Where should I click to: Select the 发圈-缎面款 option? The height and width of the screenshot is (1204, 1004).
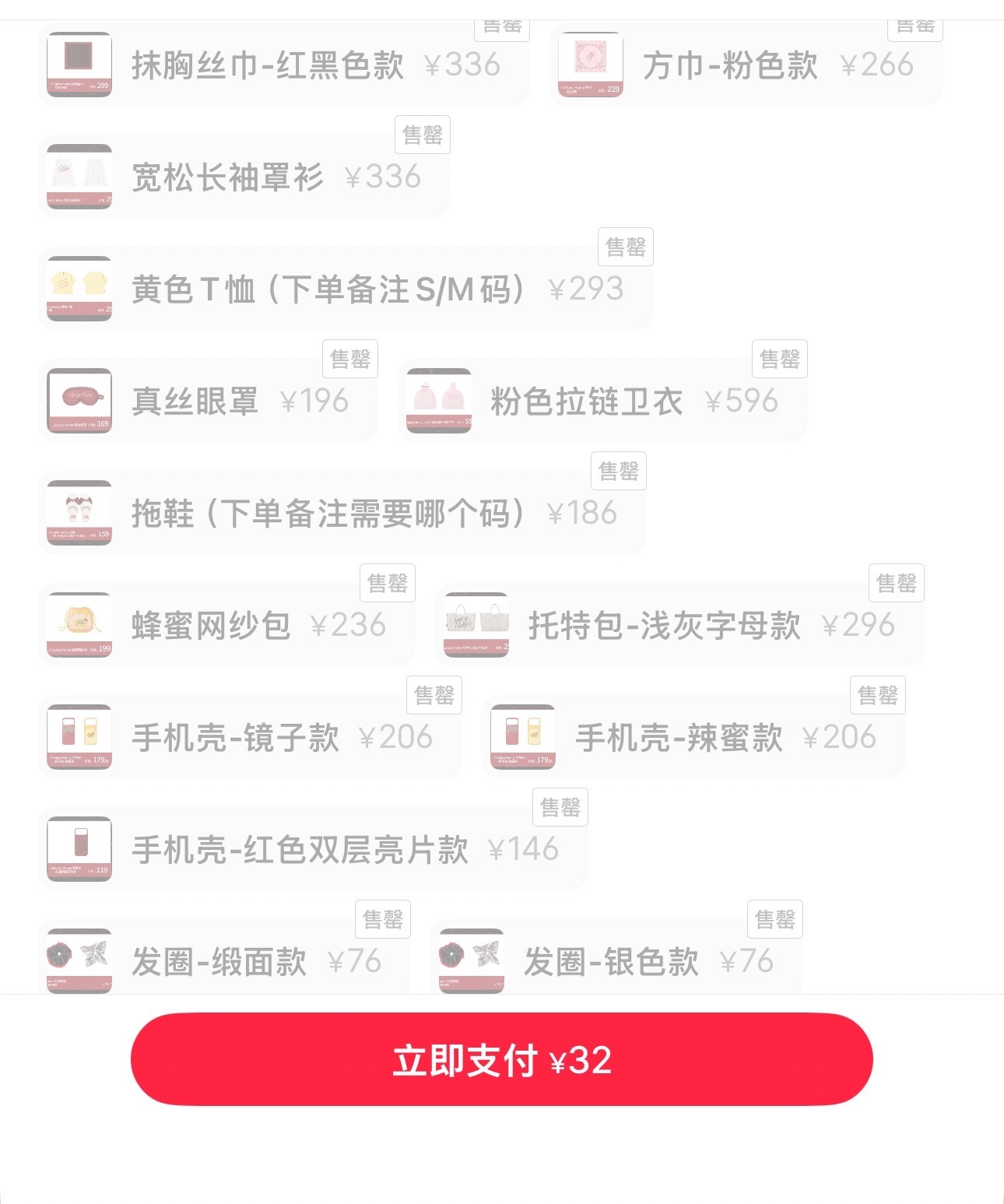(x=224, y=957)
